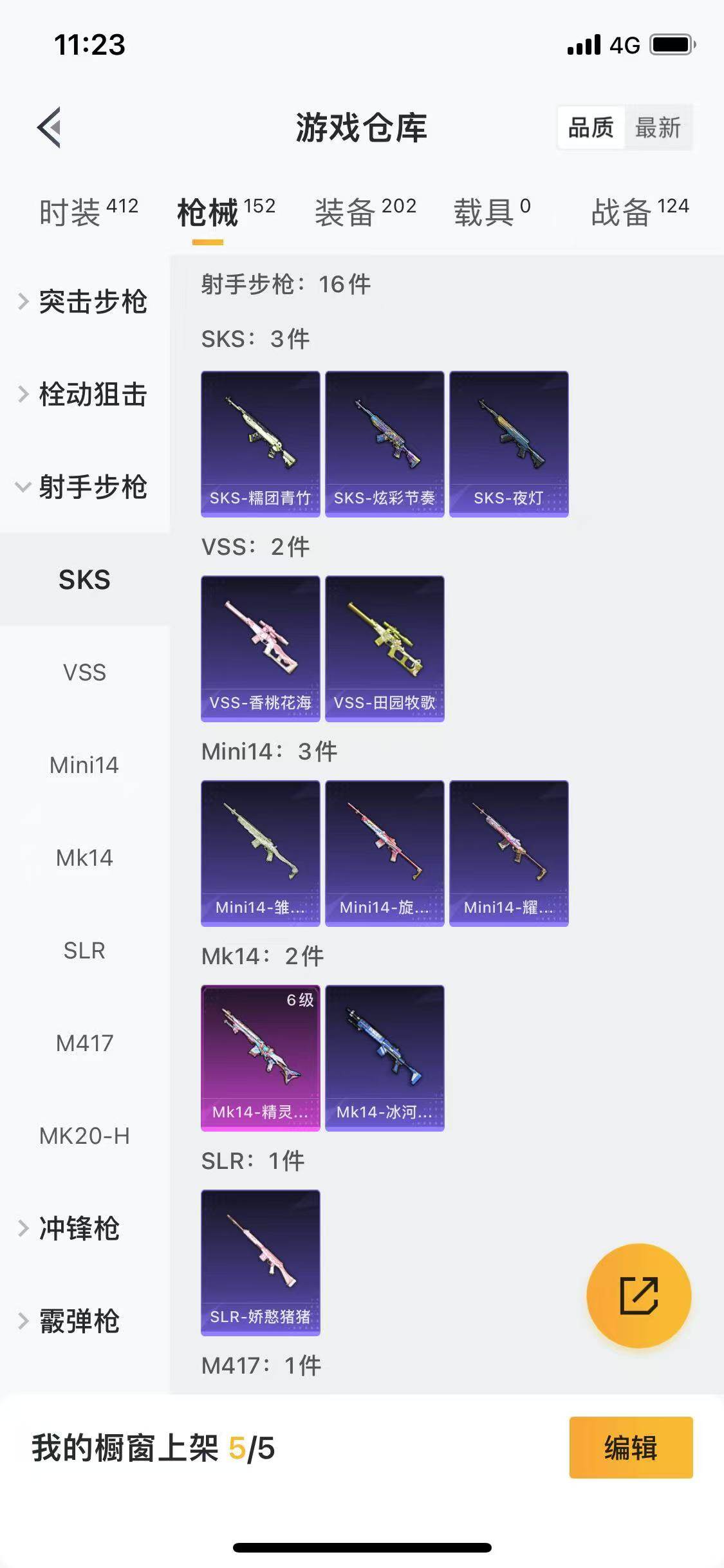Go back from the 游戏仓库 page
724x1568 pixels.
pos(50,127)
